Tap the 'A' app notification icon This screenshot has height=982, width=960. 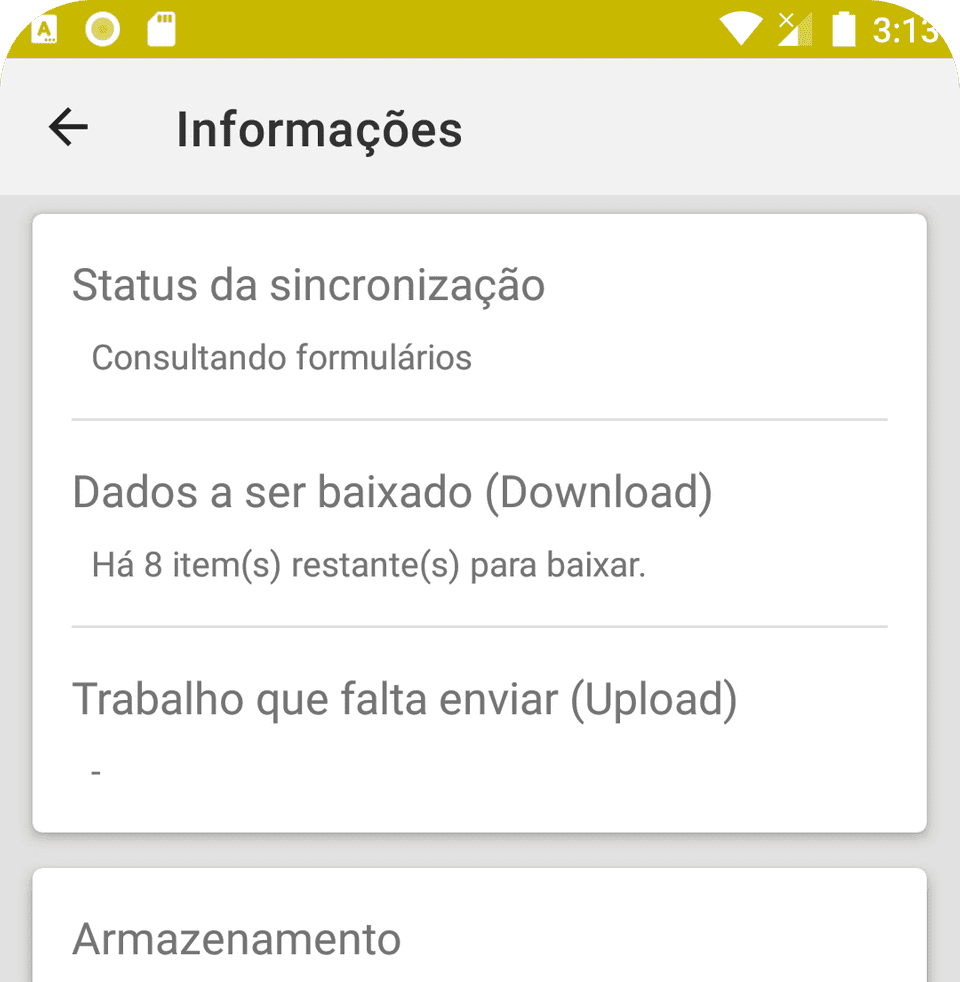[x=44, y=29]
